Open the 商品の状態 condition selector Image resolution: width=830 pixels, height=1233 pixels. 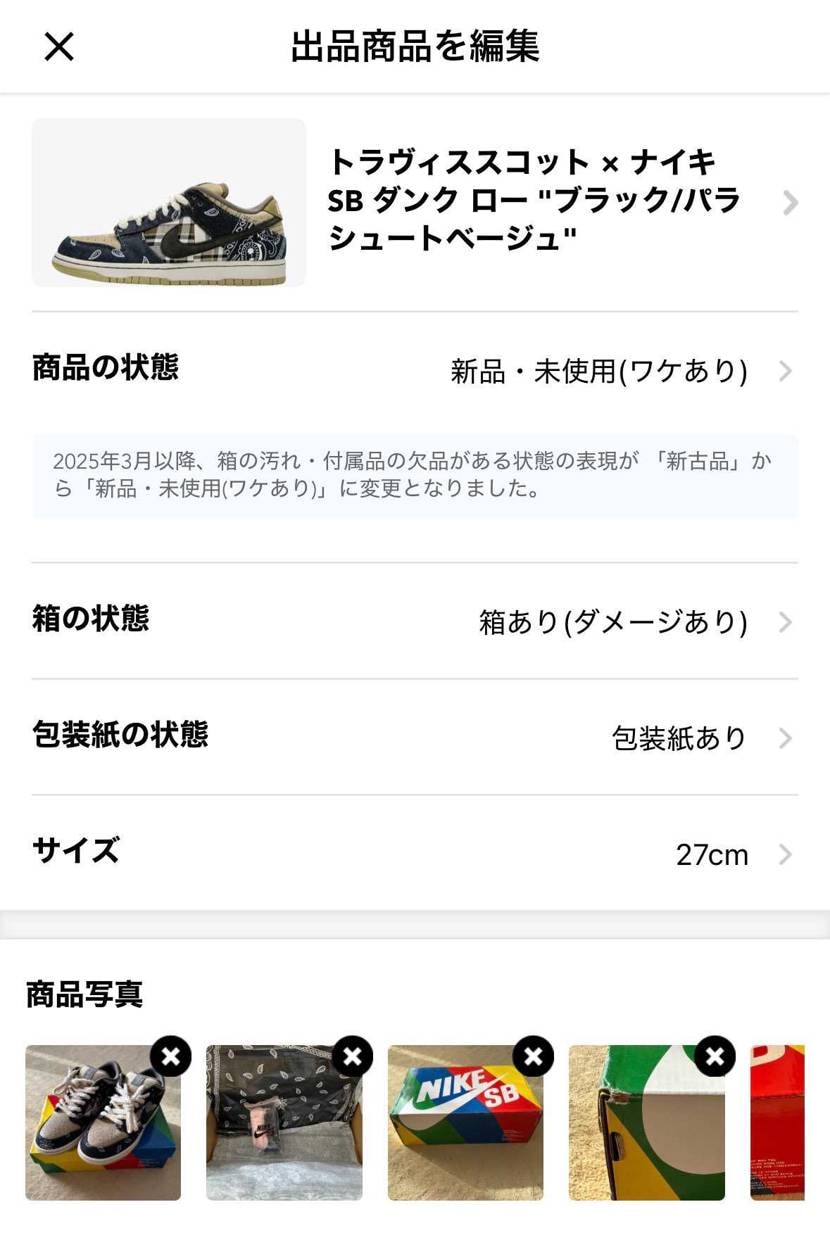[x=785, y=371]
